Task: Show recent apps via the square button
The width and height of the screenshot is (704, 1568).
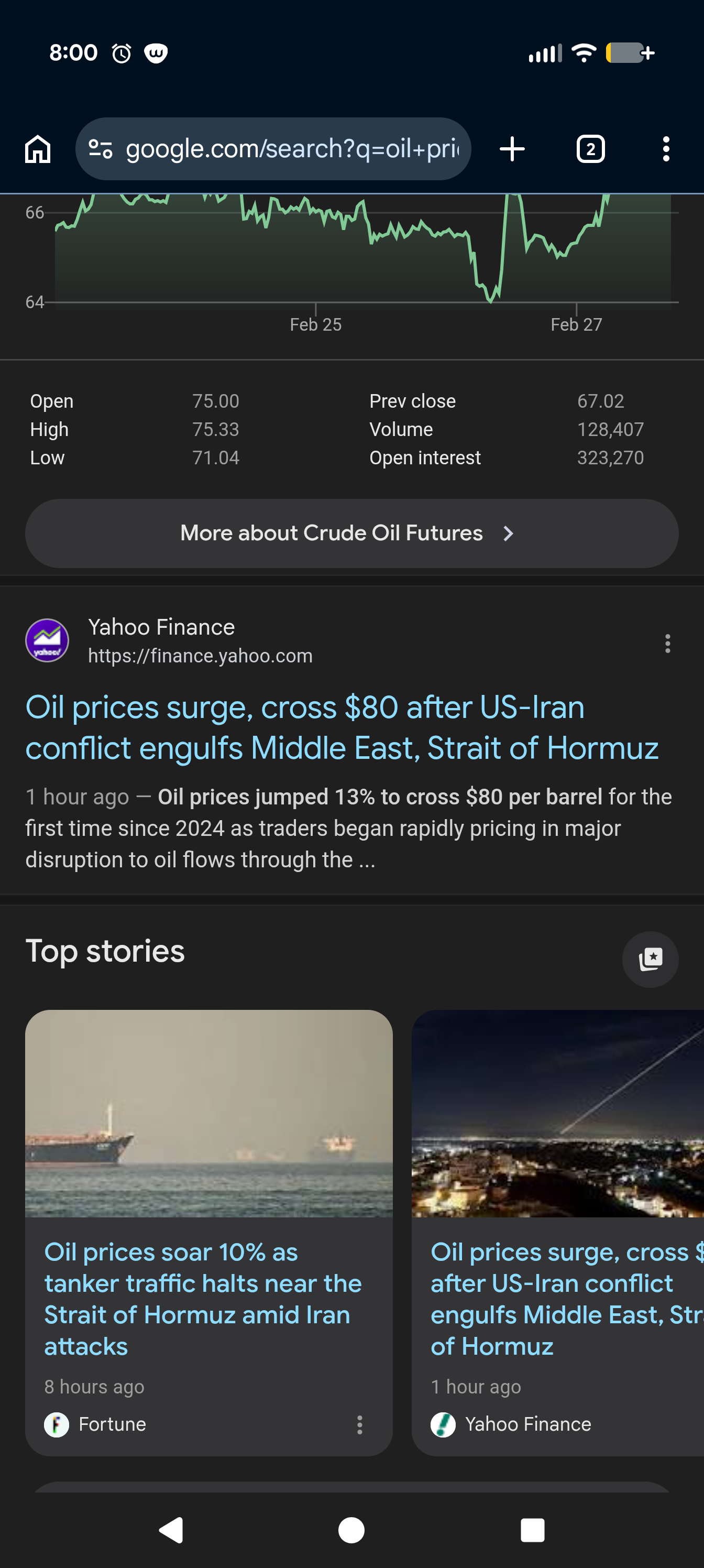Action: point(532,1530)
